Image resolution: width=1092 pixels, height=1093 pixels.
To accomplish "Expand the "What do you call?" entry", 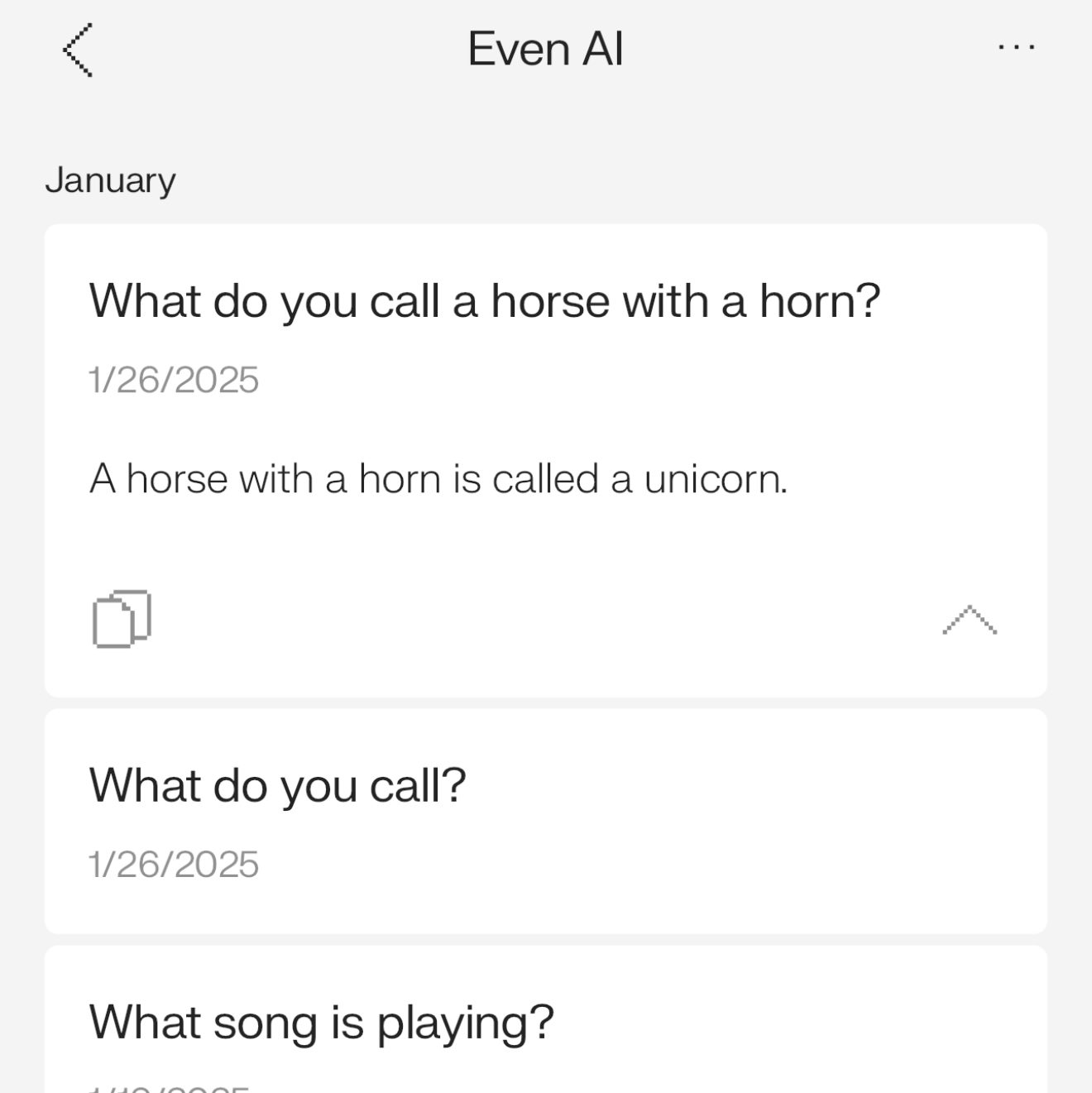I will [545, 821].
